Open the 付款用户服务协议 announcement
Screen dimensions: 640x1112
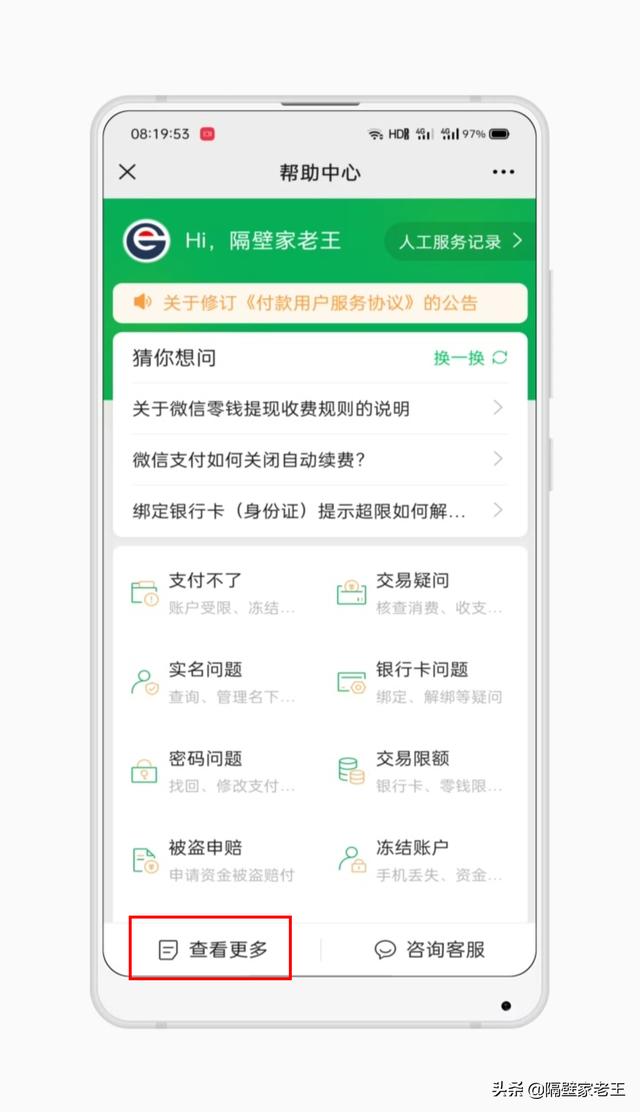(x=320, y=303)
